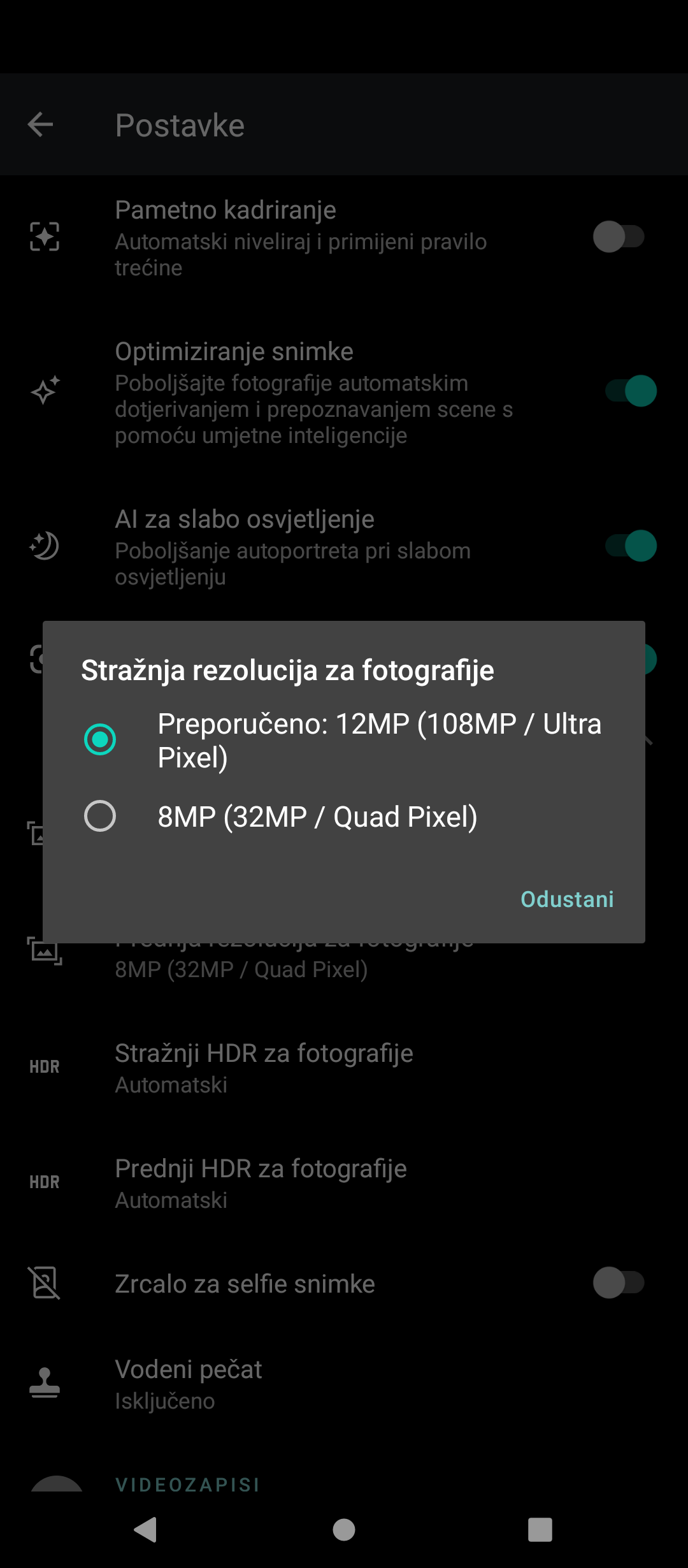The width and height of the screenshot is (688, 1568).
Task: Choose 8MP (32MP / Quad Pixel) resolution
Action: pos(344,817)
